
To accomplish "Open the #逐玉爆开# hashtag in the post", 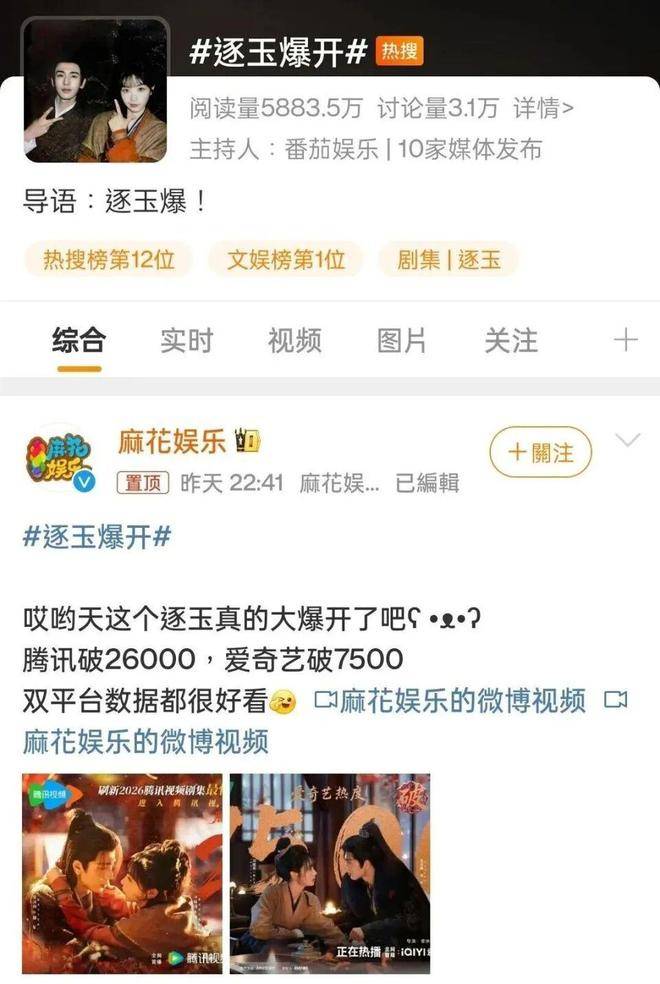I will (97, 536).
